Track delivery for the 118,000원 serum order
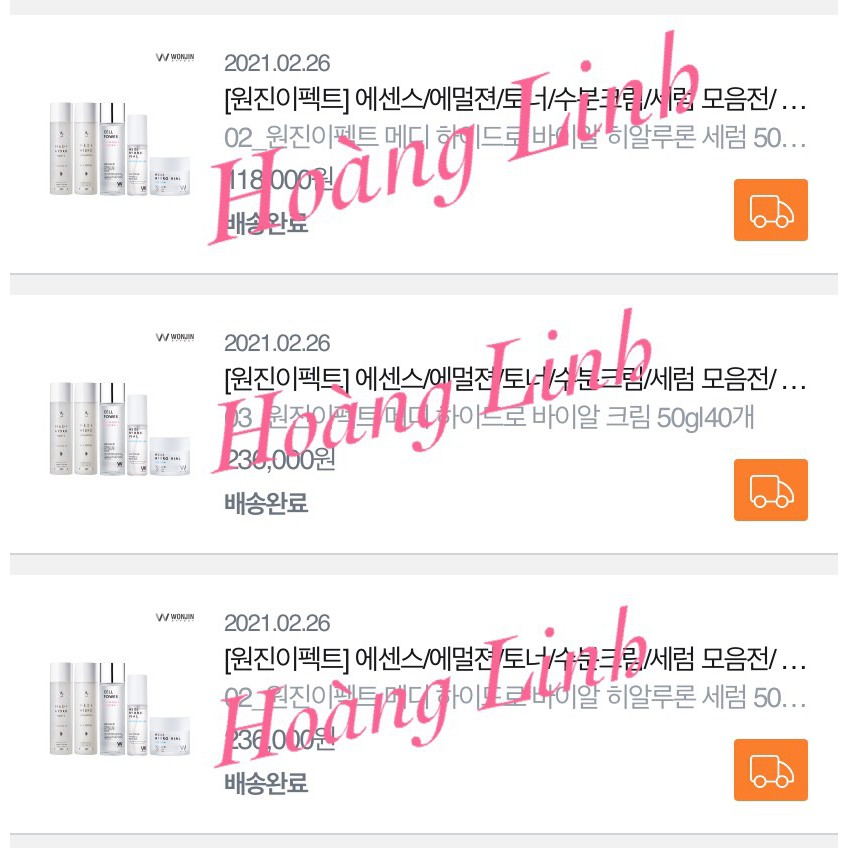This screenshot has width=848, height=848. click(770, 210)
